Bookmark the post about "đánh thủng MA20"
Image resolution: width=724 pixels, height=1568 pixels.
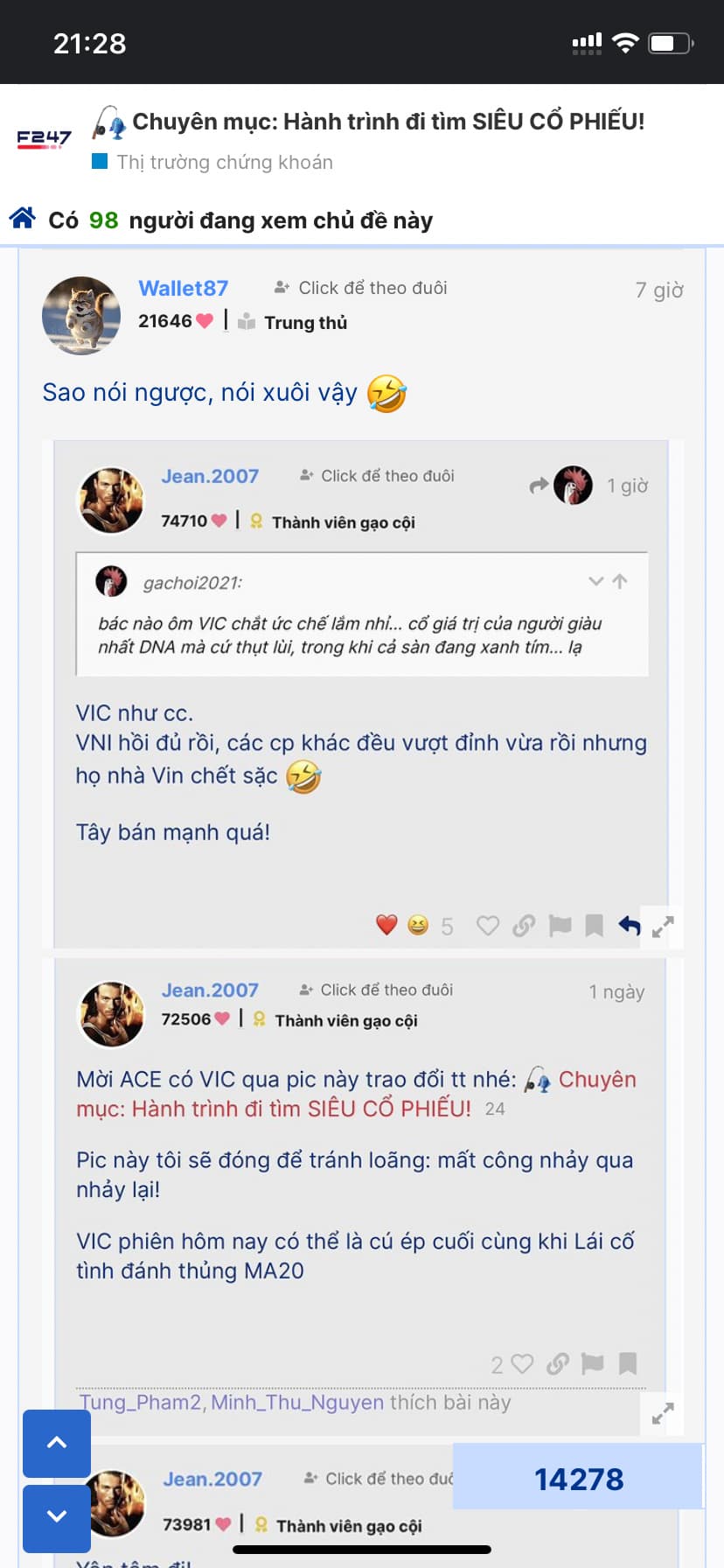click(628, 1364)
